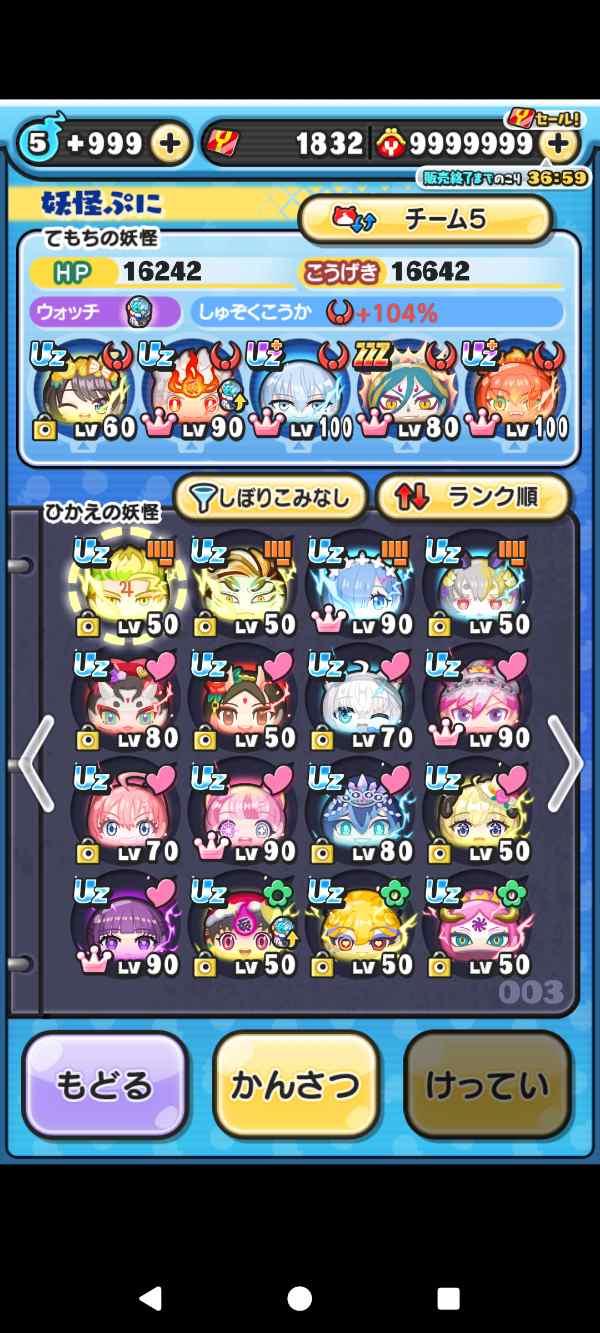Open the ウォッチ watch setting

(x=105, y=312)
